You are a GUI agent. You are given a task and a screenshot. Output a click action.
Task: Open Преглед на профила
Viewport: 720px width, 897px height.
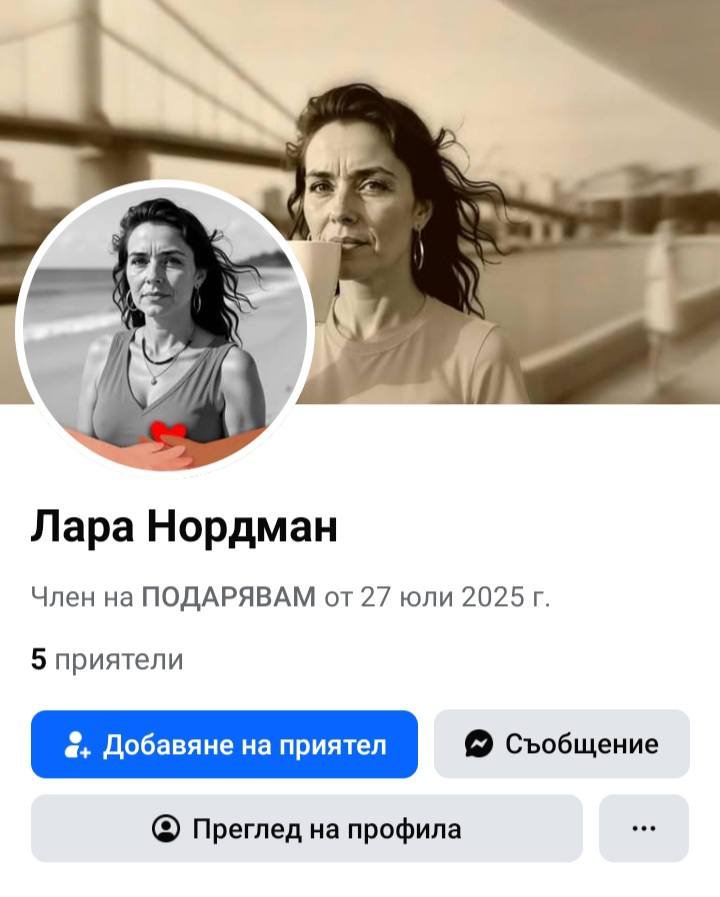306,828
